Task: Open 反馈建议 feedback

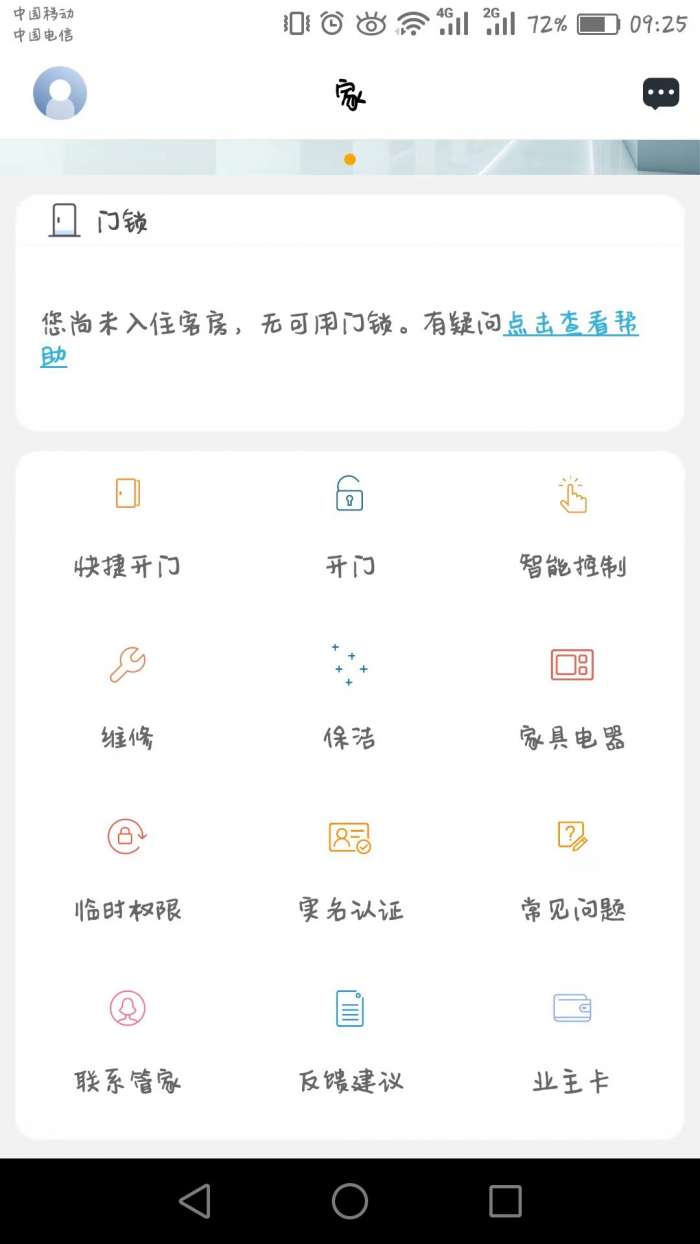Action: (x=349, y=1040)
